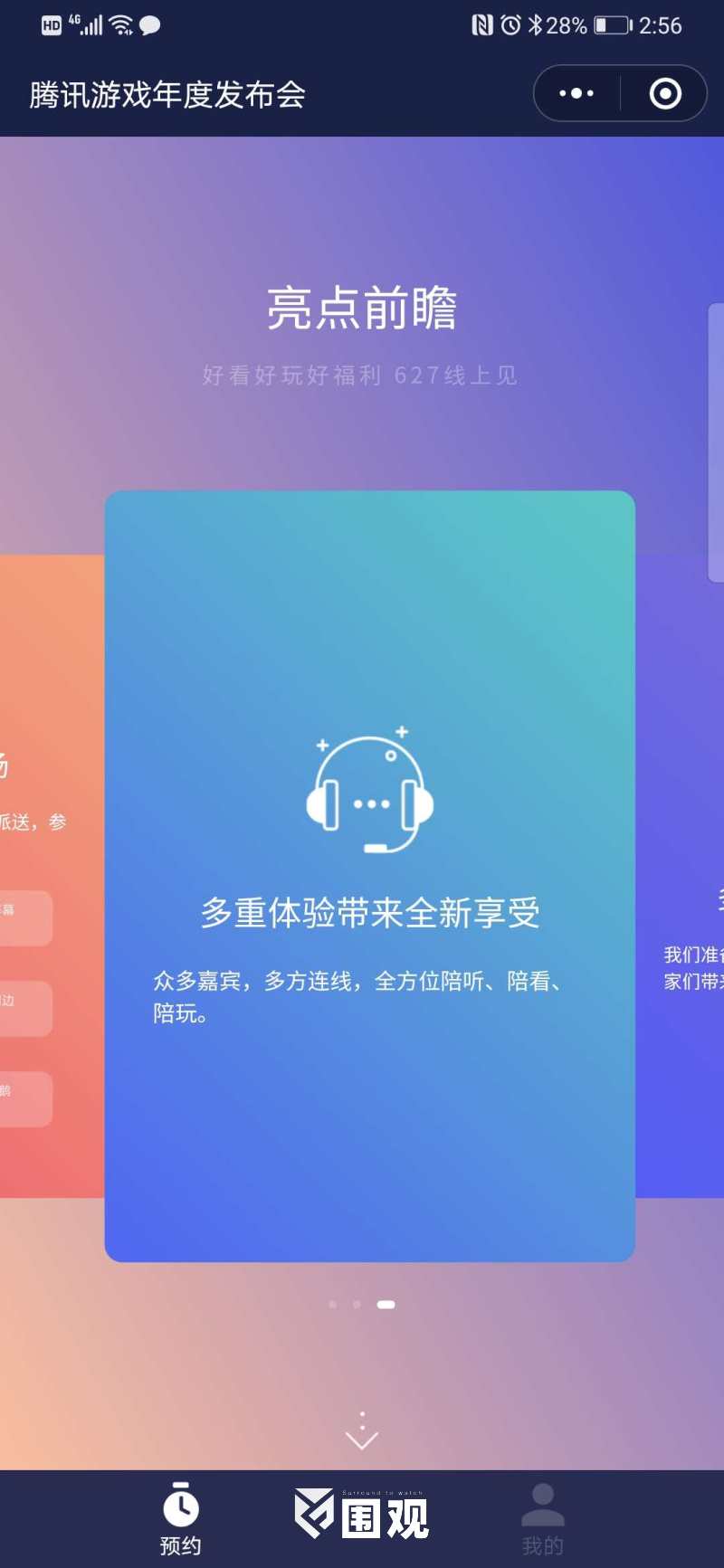Open the 多重体验带来全新享受 card

(x=369, y=876)
